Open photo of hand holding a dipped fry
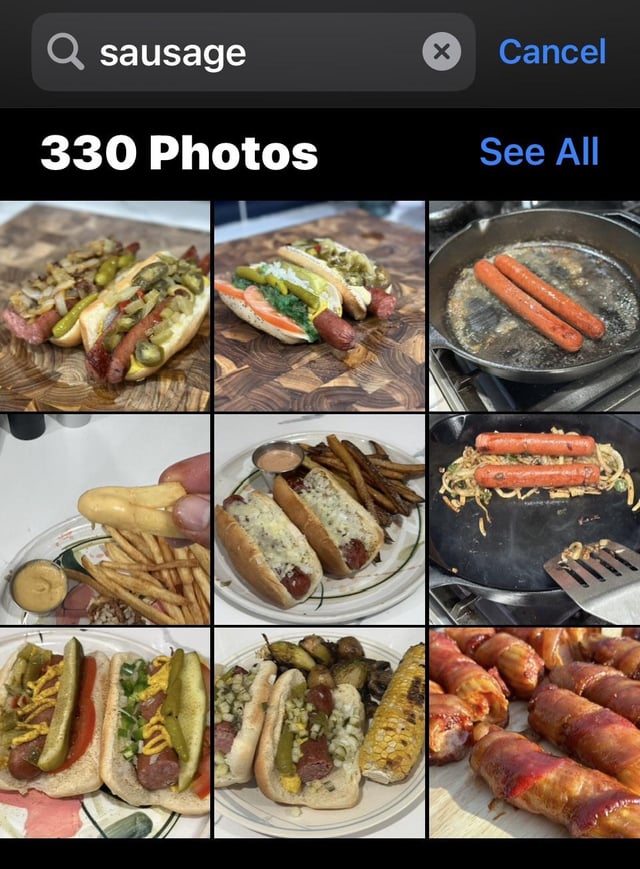Viewport: 640px width, 869px height. point(105,519)
